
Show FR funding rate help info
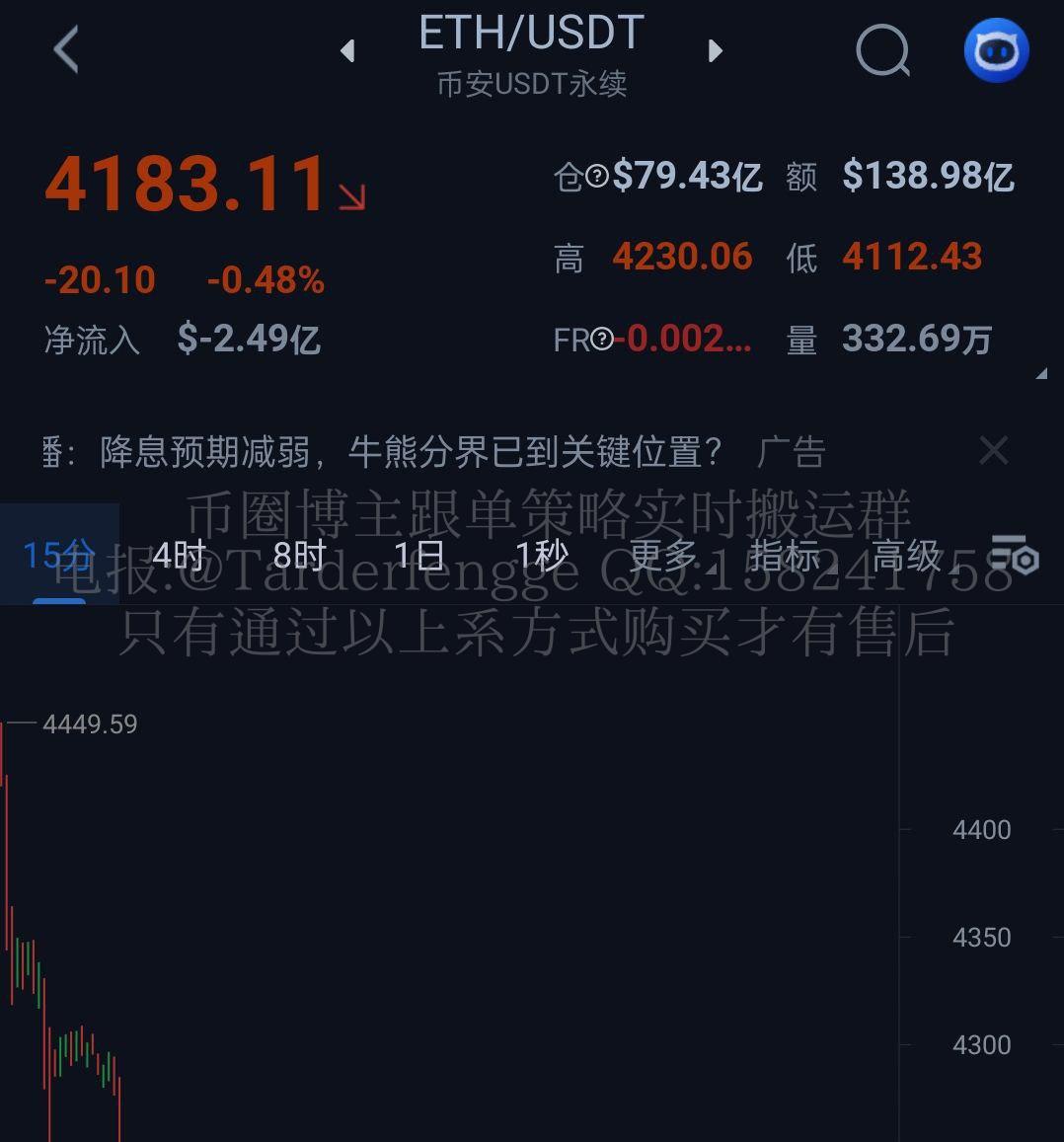tap(601, 341)
